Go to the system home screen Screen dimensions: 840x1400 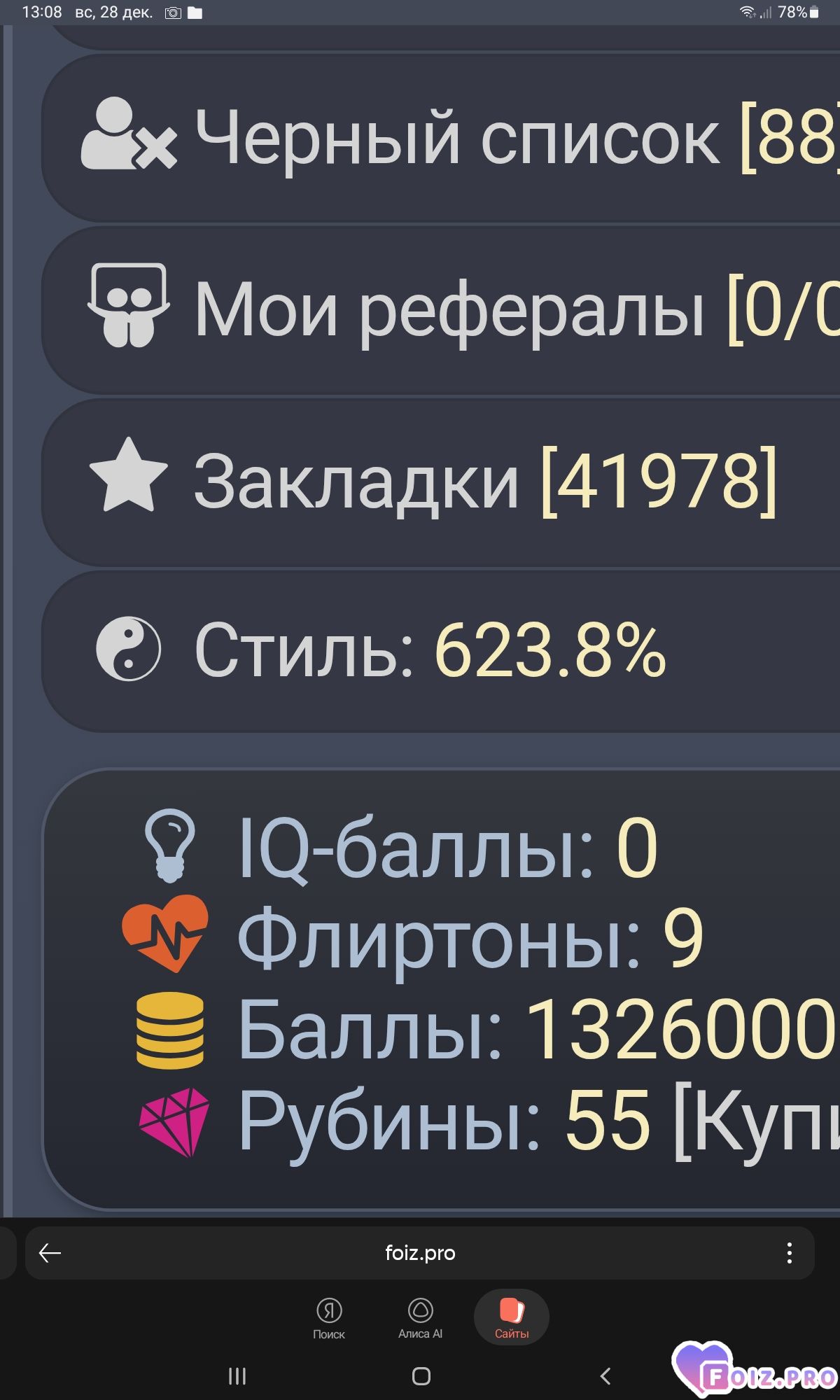click(x=421, y=1376)
